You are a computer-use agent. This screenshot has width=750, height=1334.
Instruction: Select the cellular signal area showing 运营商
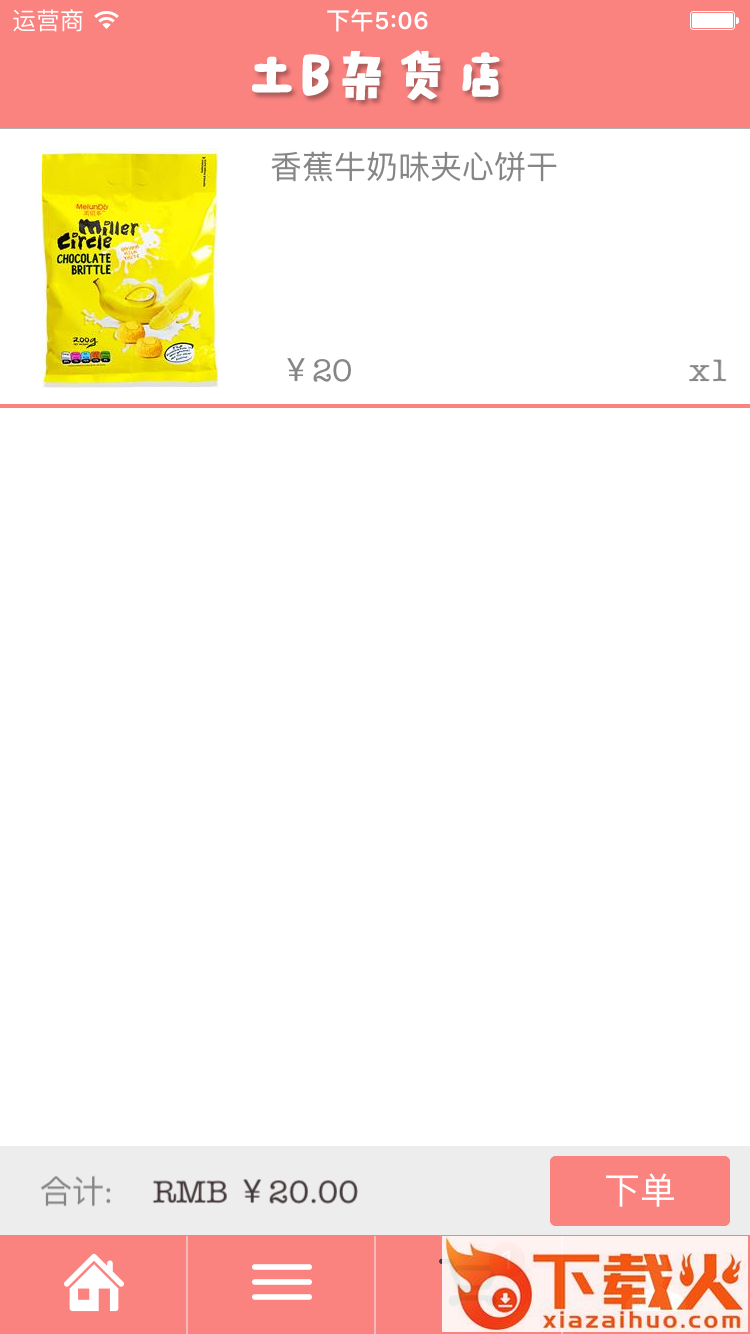click(42, 20)
